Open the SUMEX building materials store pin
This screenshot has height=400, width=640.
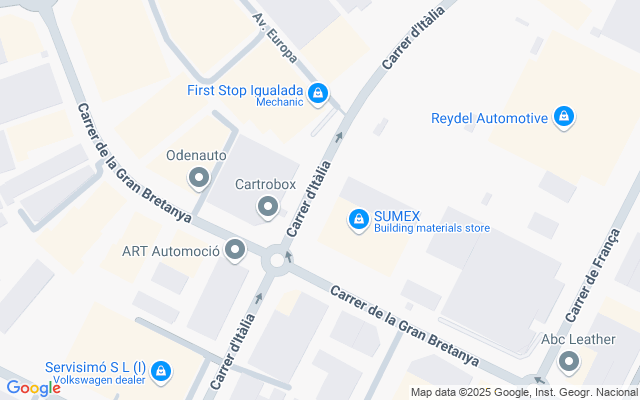[x=358, y=218]
